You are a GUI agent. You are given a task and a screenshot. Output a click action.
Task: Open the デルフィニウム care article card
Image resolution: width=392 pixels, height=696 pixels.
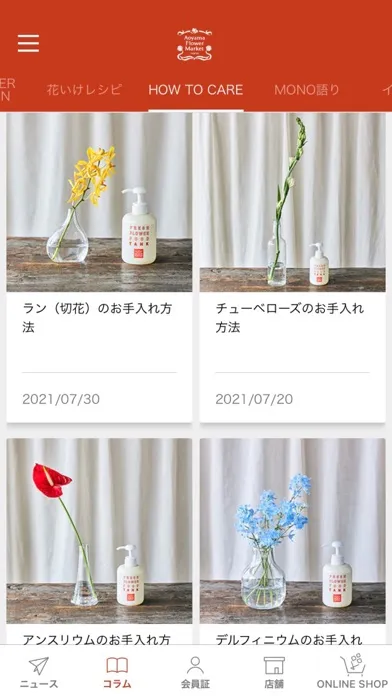click(293, 542)
